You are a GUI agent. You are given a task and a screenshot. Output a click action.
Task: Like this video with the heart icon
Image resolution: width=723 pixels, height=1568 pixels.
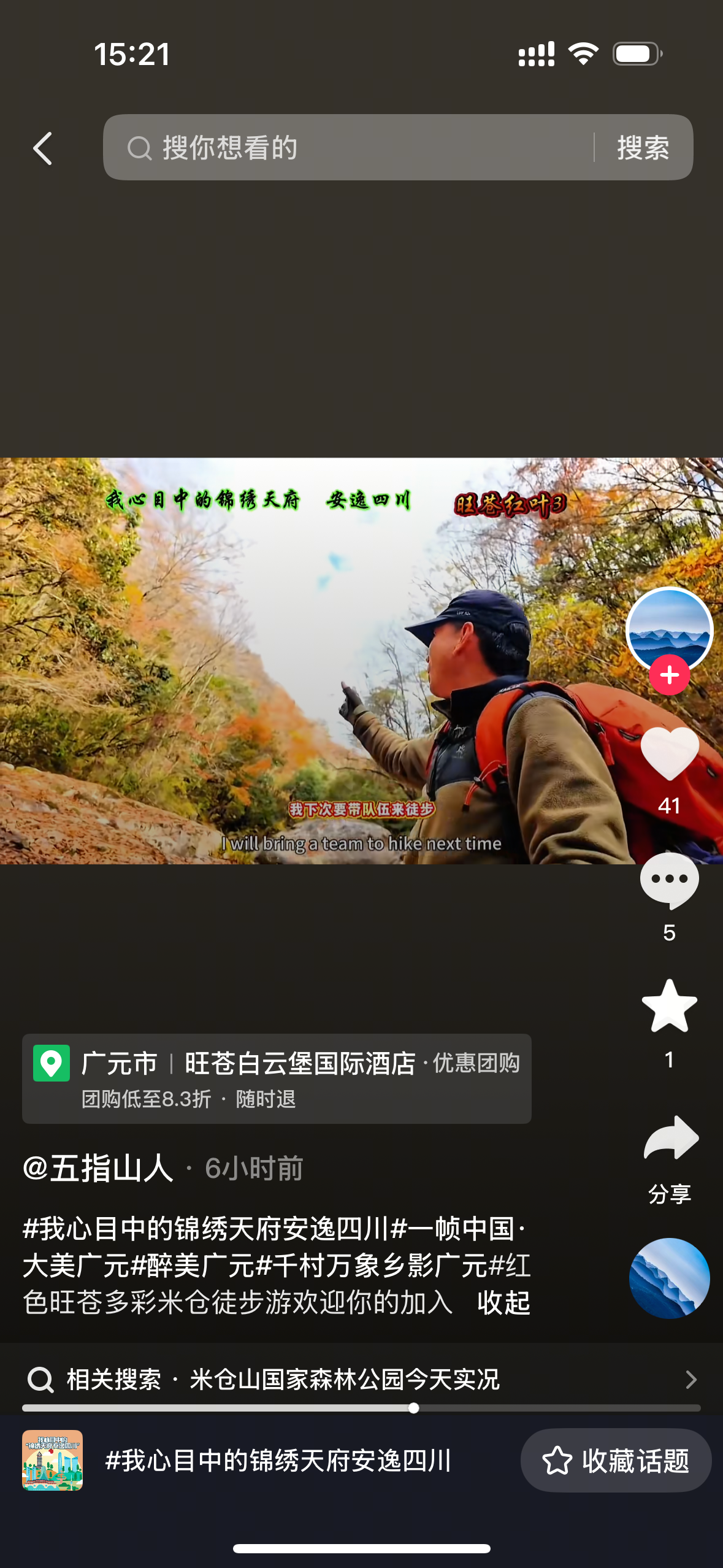pyautogui.click(x=669, y=755)
